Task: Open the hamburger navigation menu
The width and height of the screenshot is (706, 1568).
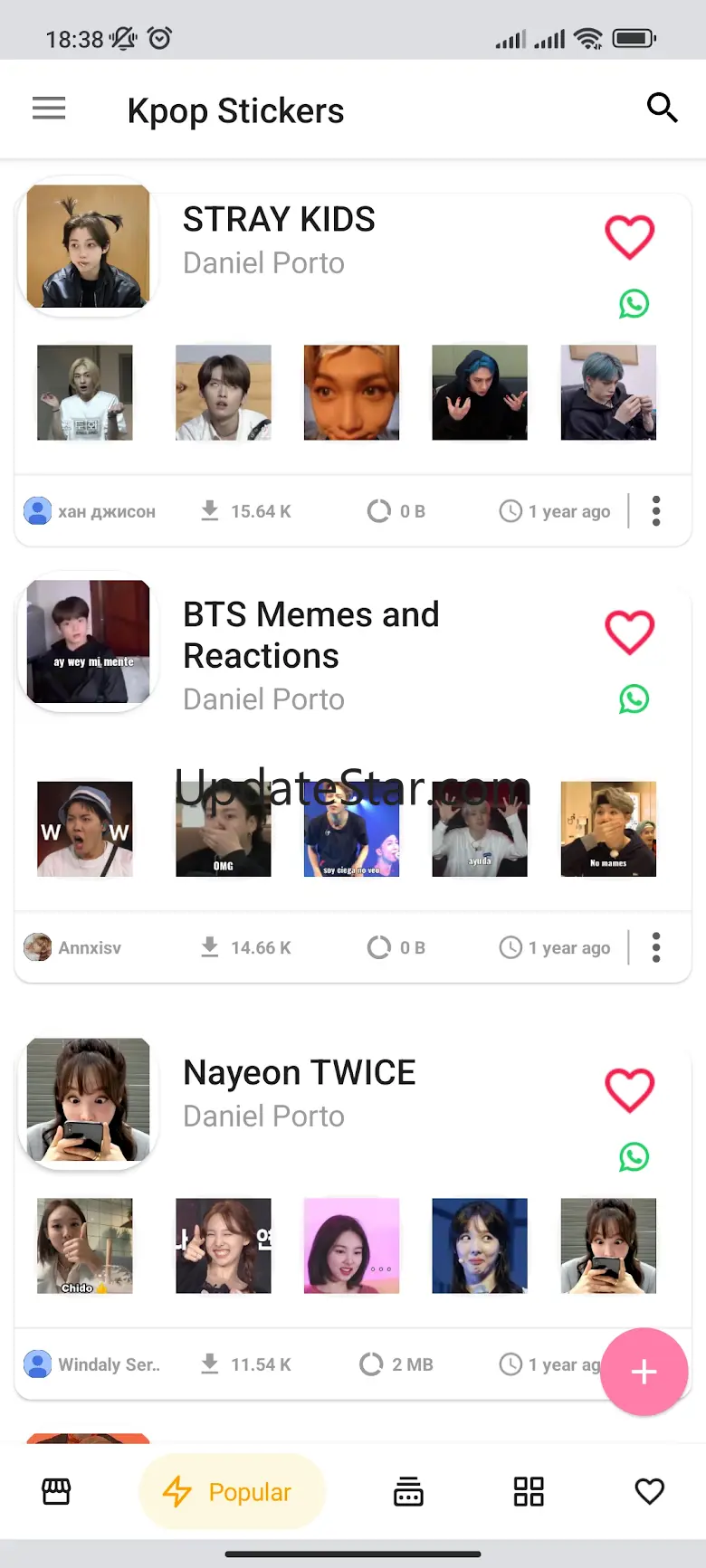Action: click(49, 109)
